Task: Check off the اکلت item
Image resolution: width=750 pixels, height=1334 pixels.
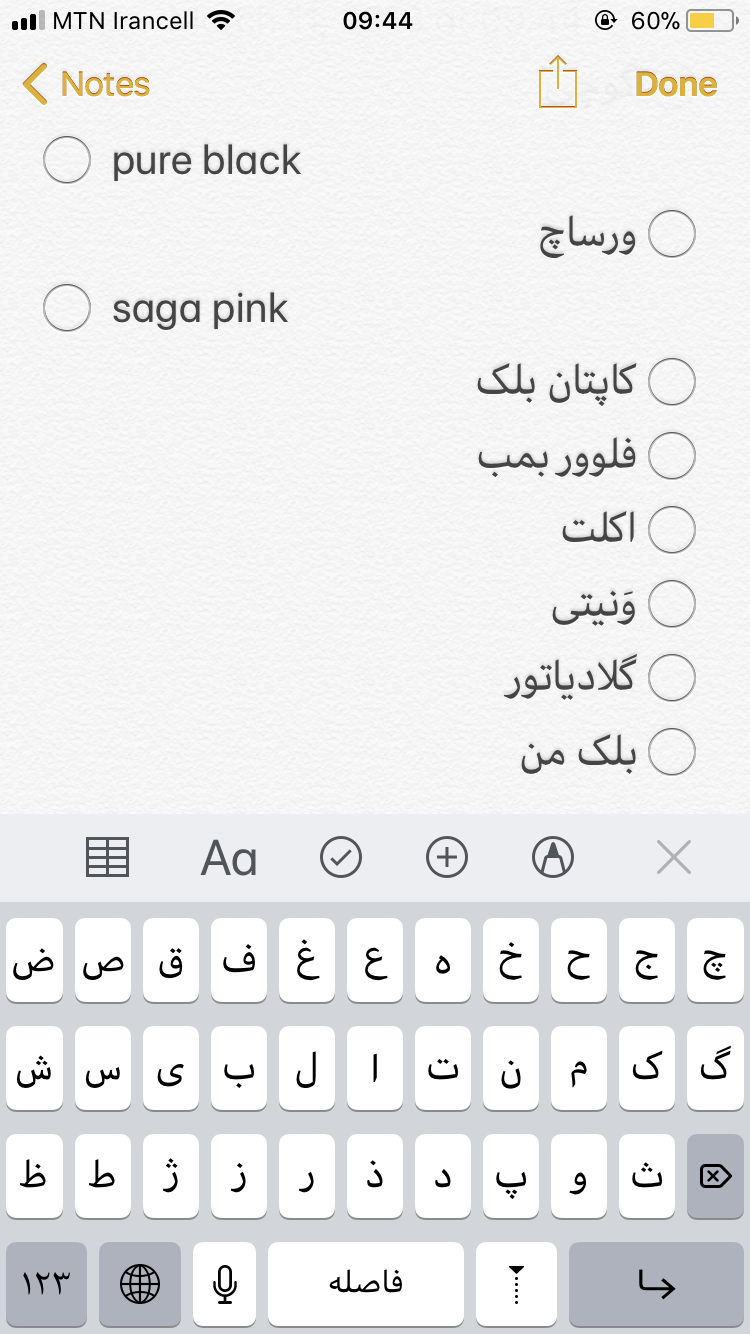Action: [x=672, y=530]
